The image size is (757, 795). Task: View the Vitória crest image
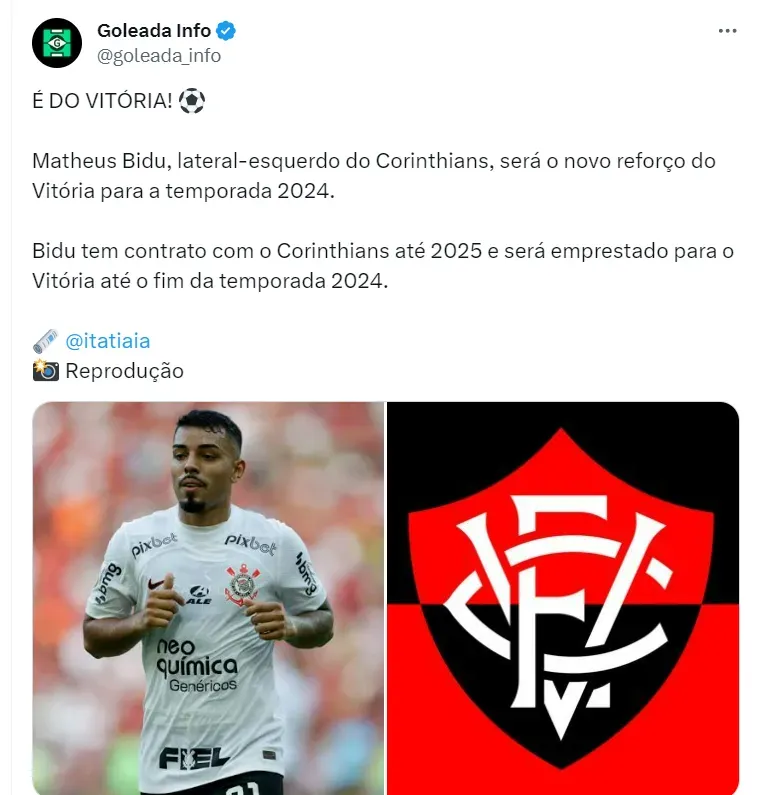click(x=563, y=598)
